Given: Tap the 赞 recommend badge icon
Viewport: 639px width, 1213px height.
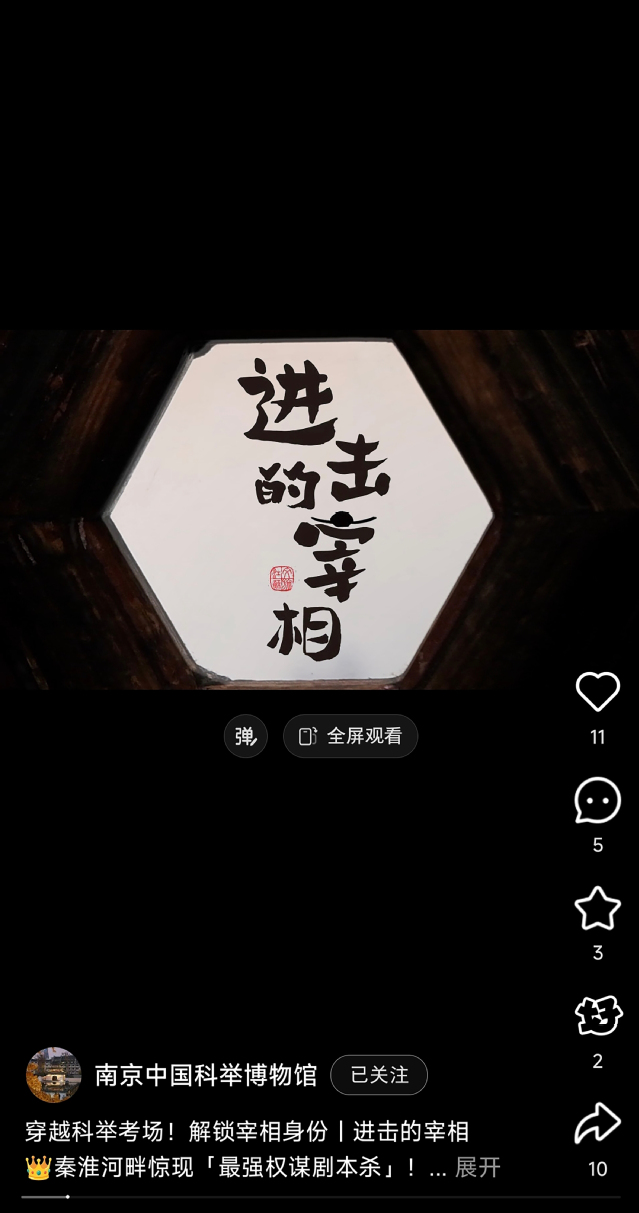Looking at the screenshot, I should 597,1016.
